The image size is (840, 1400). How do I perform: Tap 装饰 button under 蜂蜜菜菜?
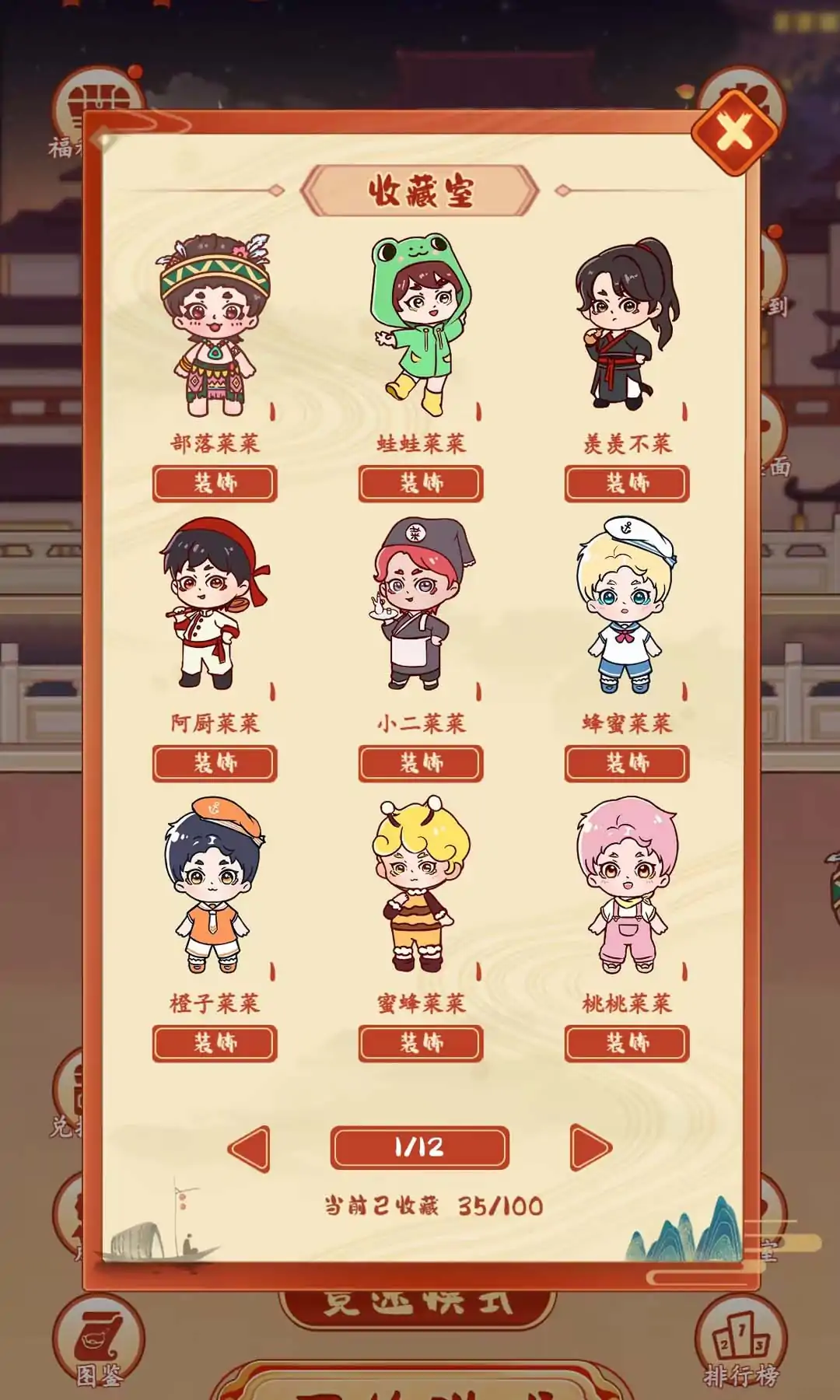click(627, 763)
